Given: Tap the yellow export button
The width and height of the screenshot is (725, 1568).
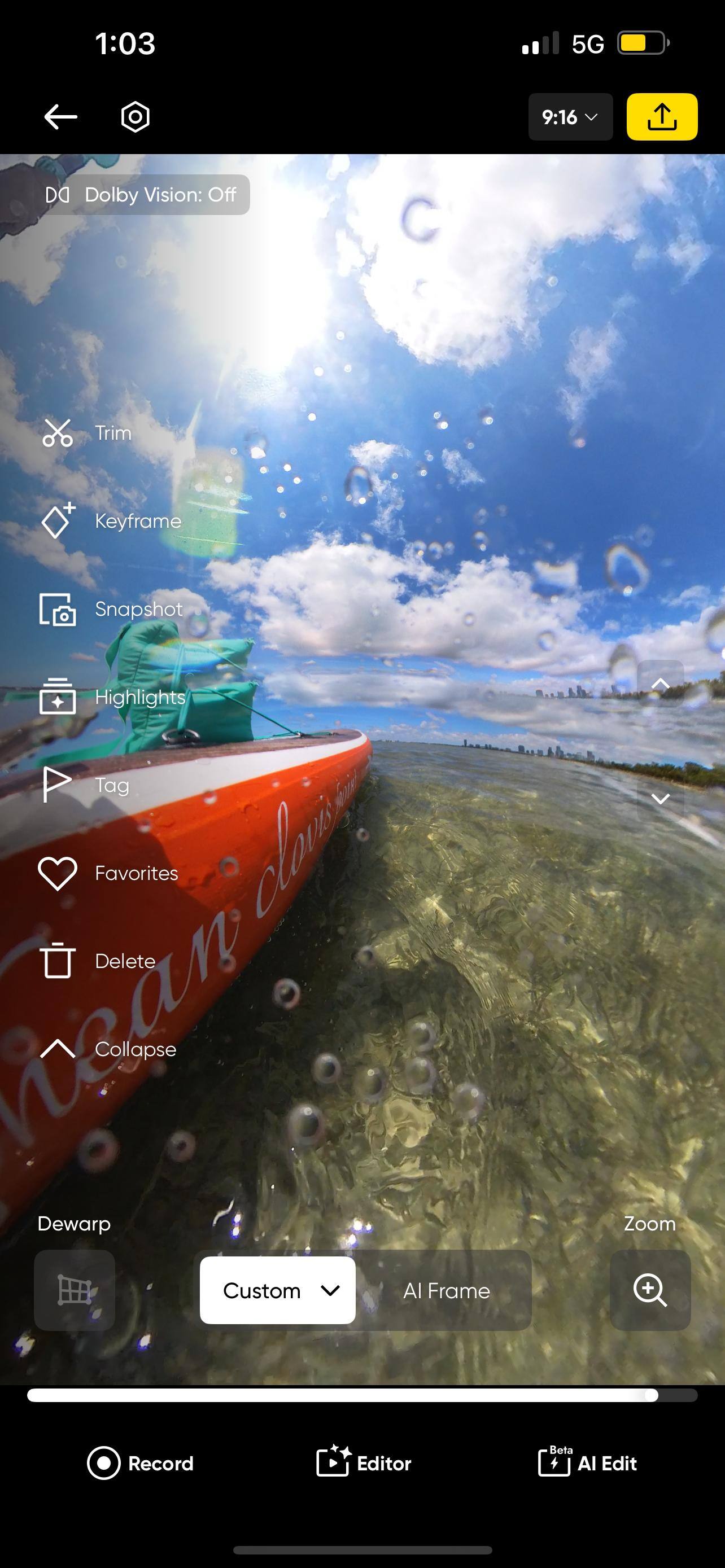Looking at the screenshot, I should (662, 117).
